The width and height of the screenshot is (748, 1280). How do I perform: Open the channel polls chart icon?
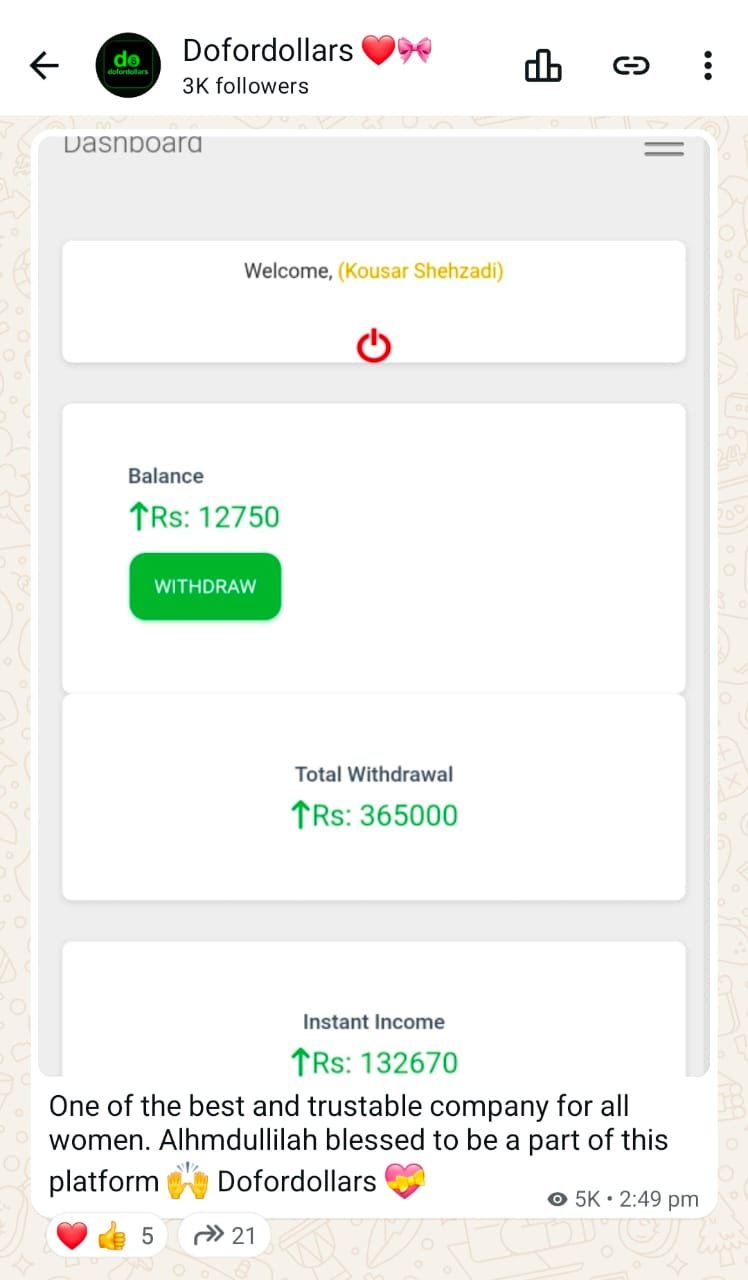click(543, 66)
